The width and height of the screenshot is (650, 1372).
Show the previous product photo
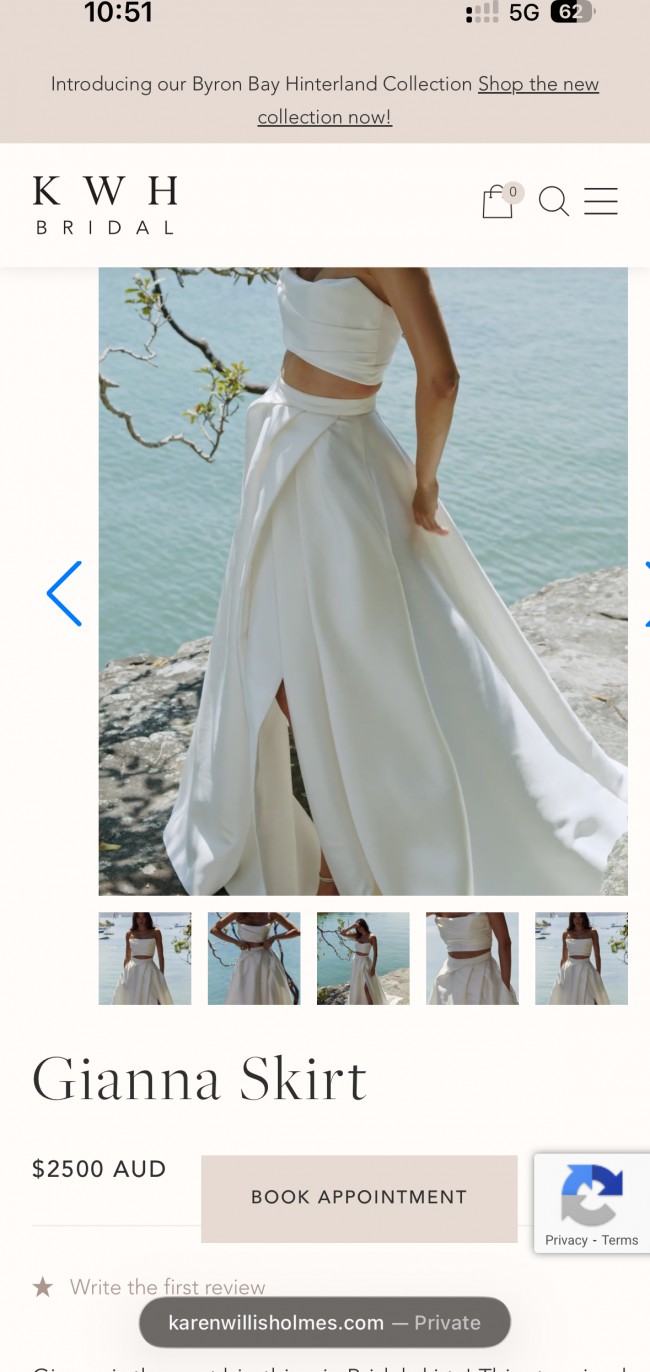click(x=65, y=594)
